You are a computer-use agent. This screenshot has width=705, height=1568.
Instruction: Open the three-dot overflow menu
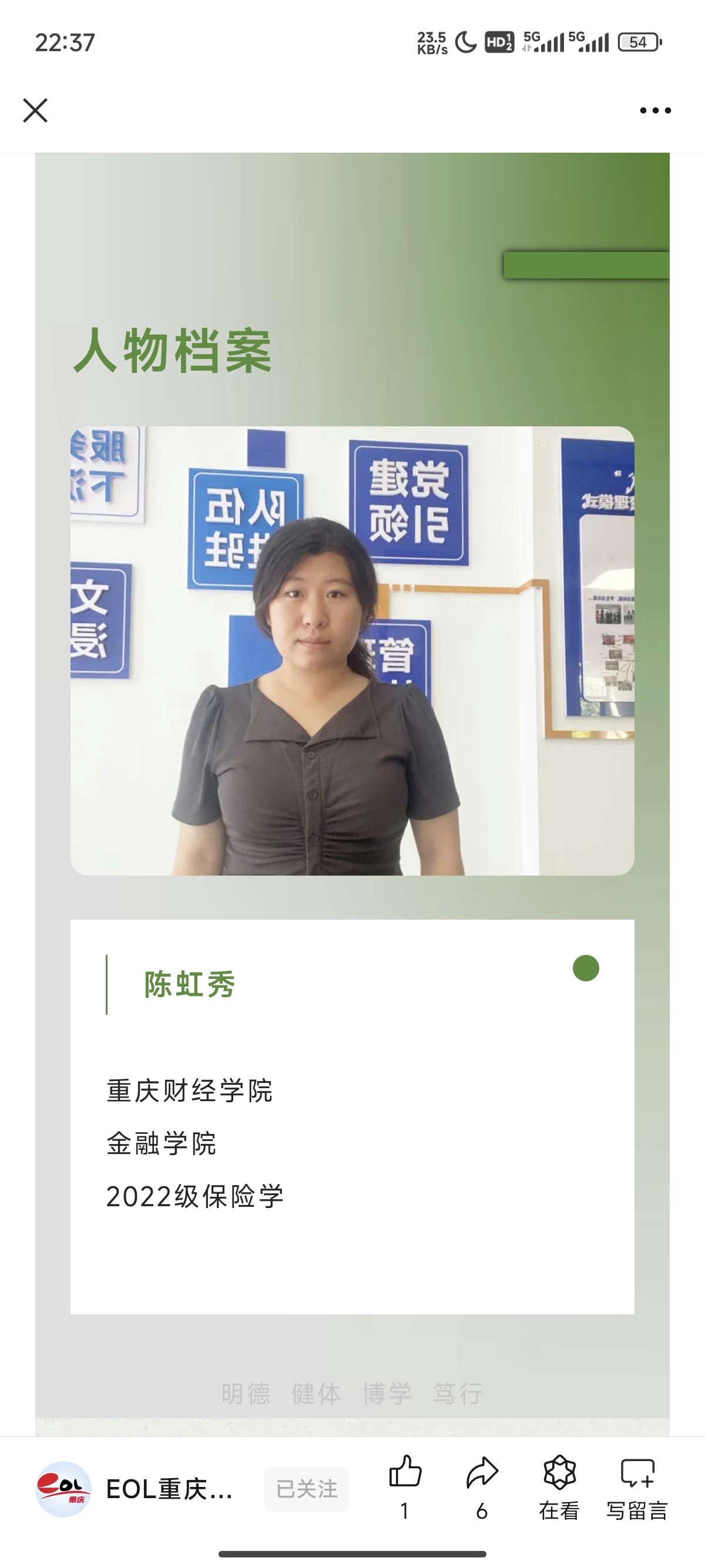(x=655, y=110)
